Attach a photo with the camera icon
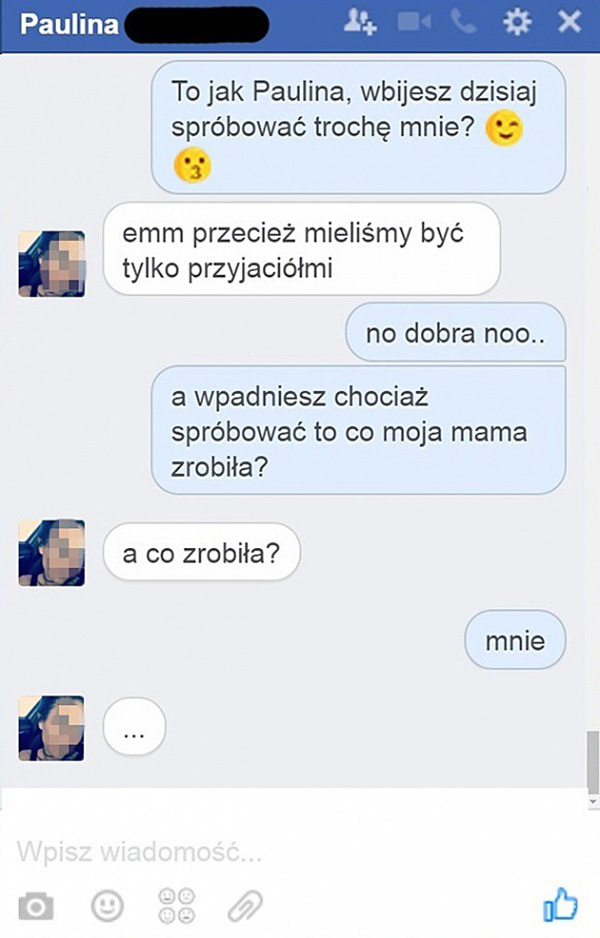600x938 pixels. [x=37, y=908]
